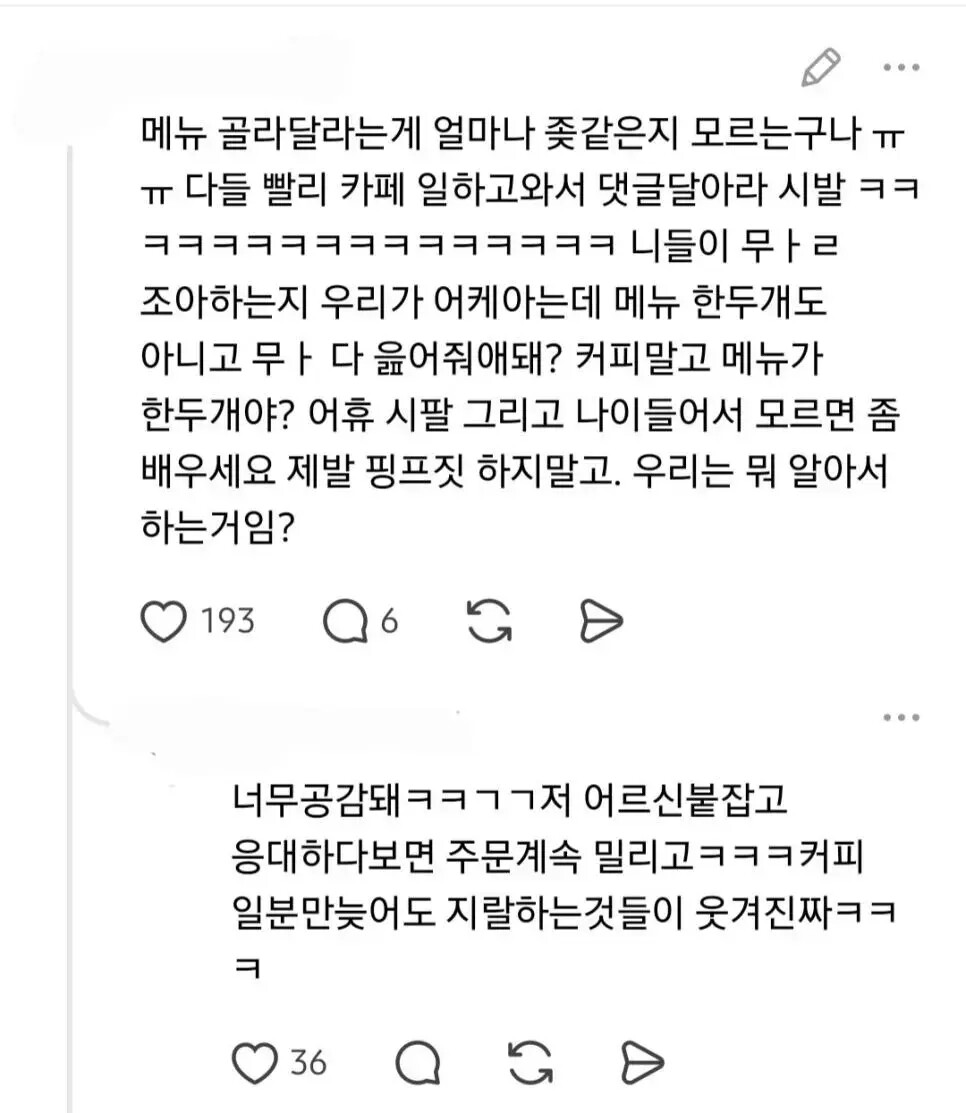966x1113 pixels.
Task: Open the overflow menu of the top post
Action: coord(901,67)
